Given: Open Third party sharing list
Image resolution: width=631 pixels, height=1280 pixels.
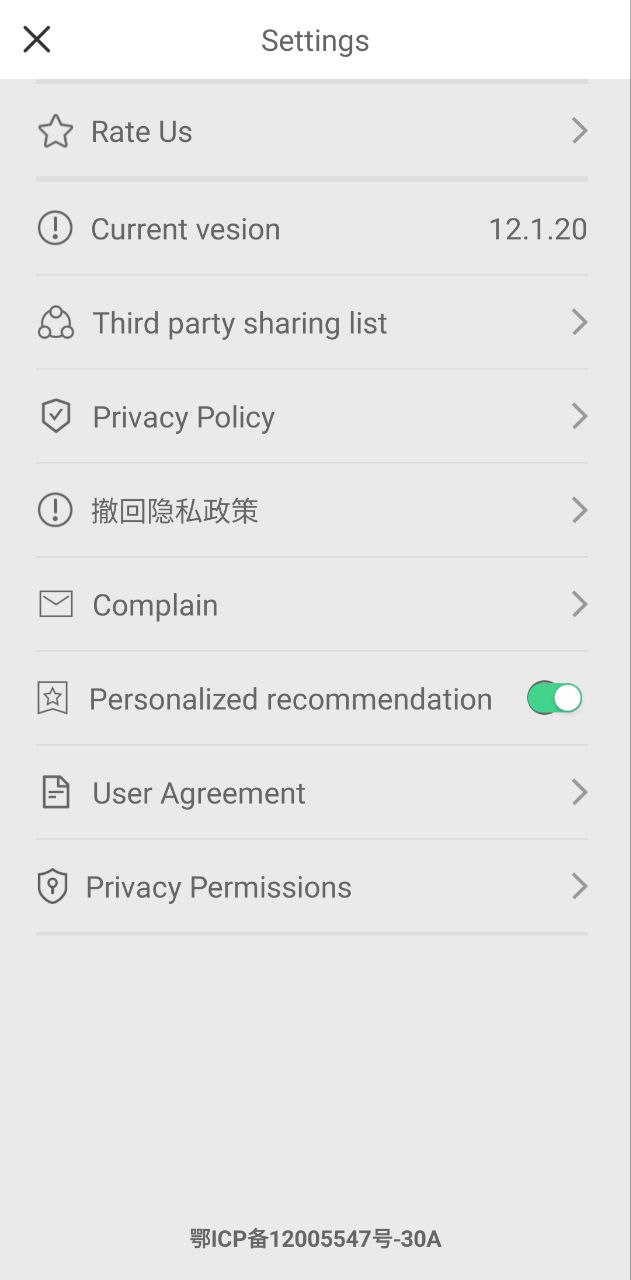Looking at the screenshot, I should (311, 323).
